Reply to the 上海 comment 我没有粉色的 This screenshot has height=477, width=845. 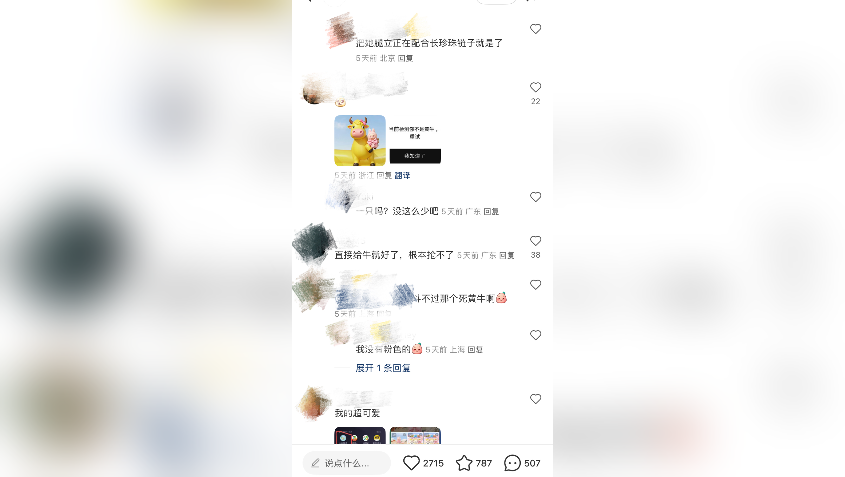[475, 350]
